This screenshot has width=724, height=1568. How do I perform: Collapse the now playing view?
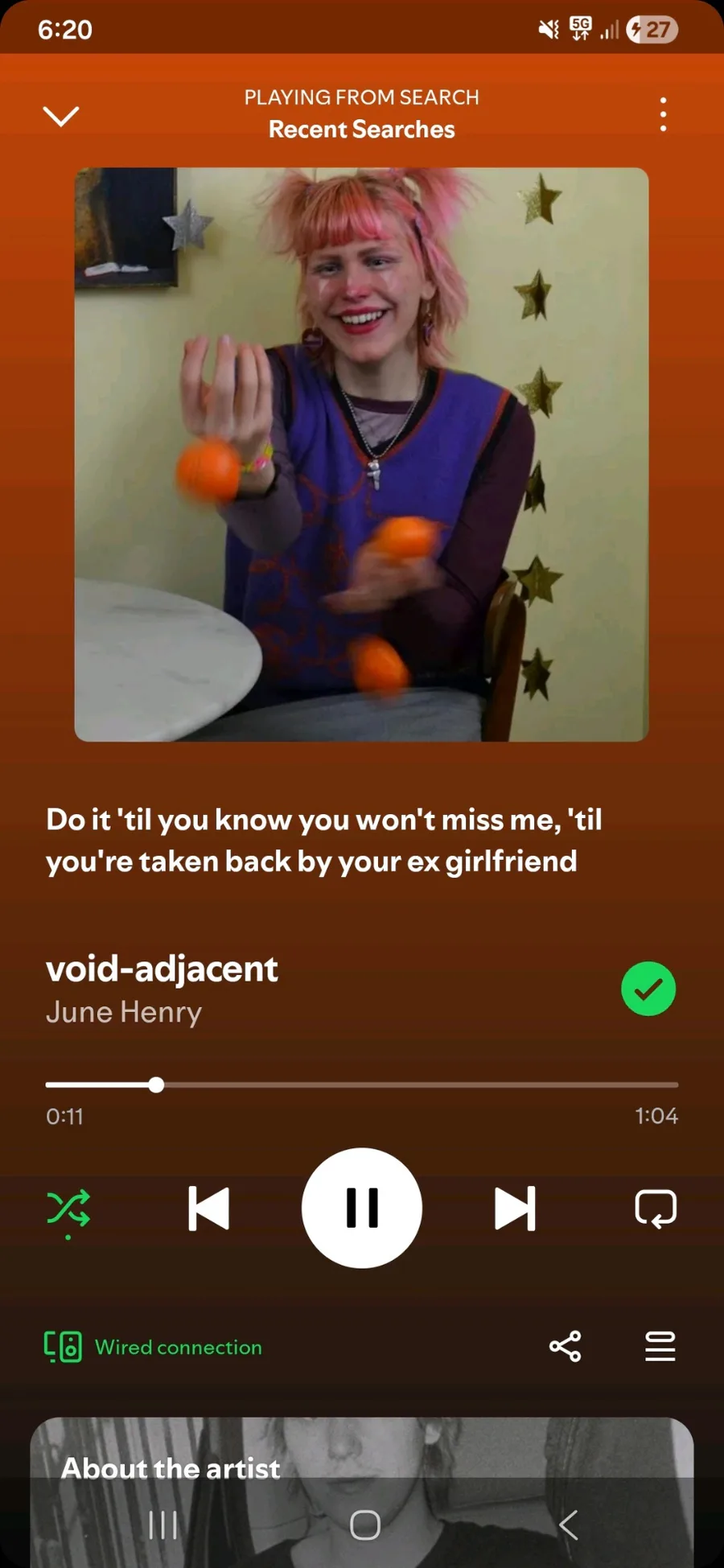click(61, 116)
